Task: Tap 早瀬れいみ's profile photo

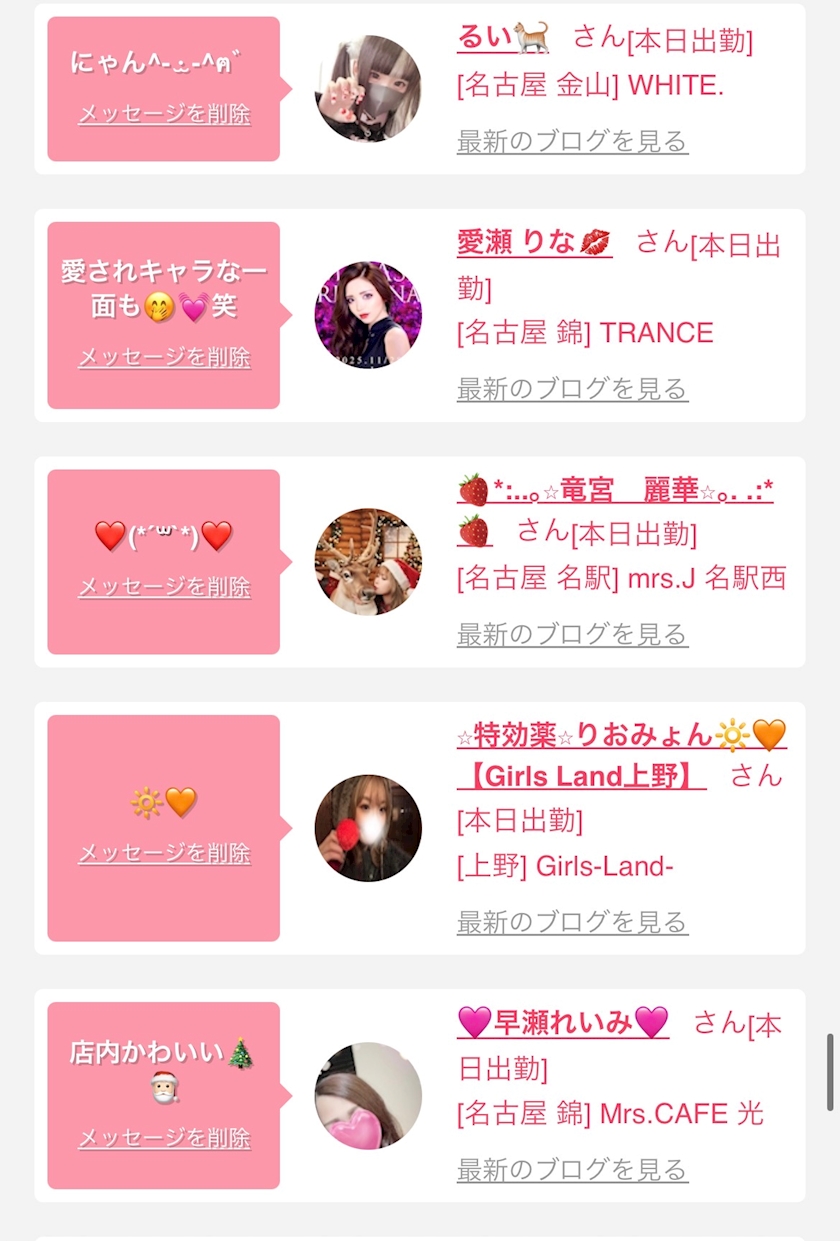Action: point(368,1096)
